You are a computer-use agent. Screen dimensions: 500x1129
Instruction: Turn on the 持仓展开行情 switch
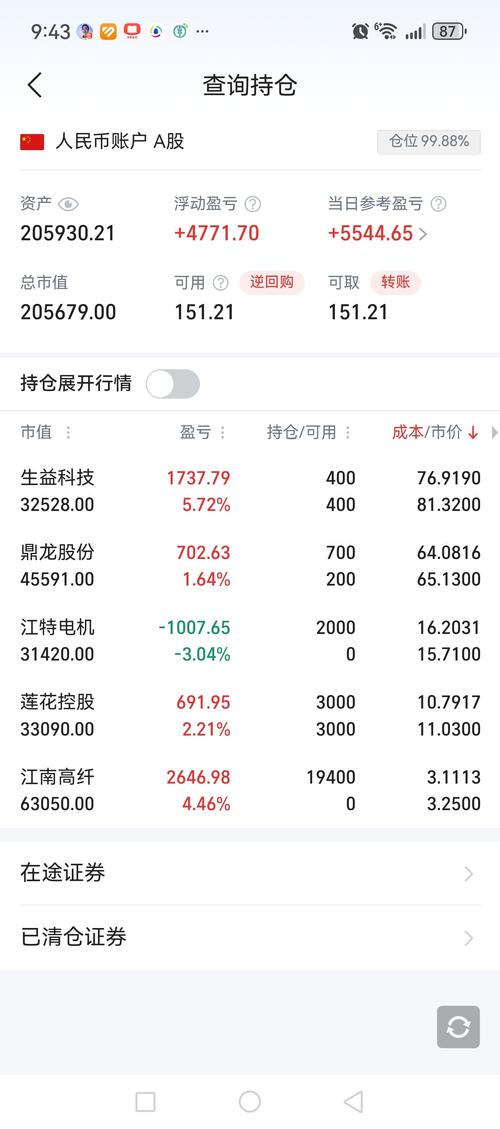(x=173, y=384)
